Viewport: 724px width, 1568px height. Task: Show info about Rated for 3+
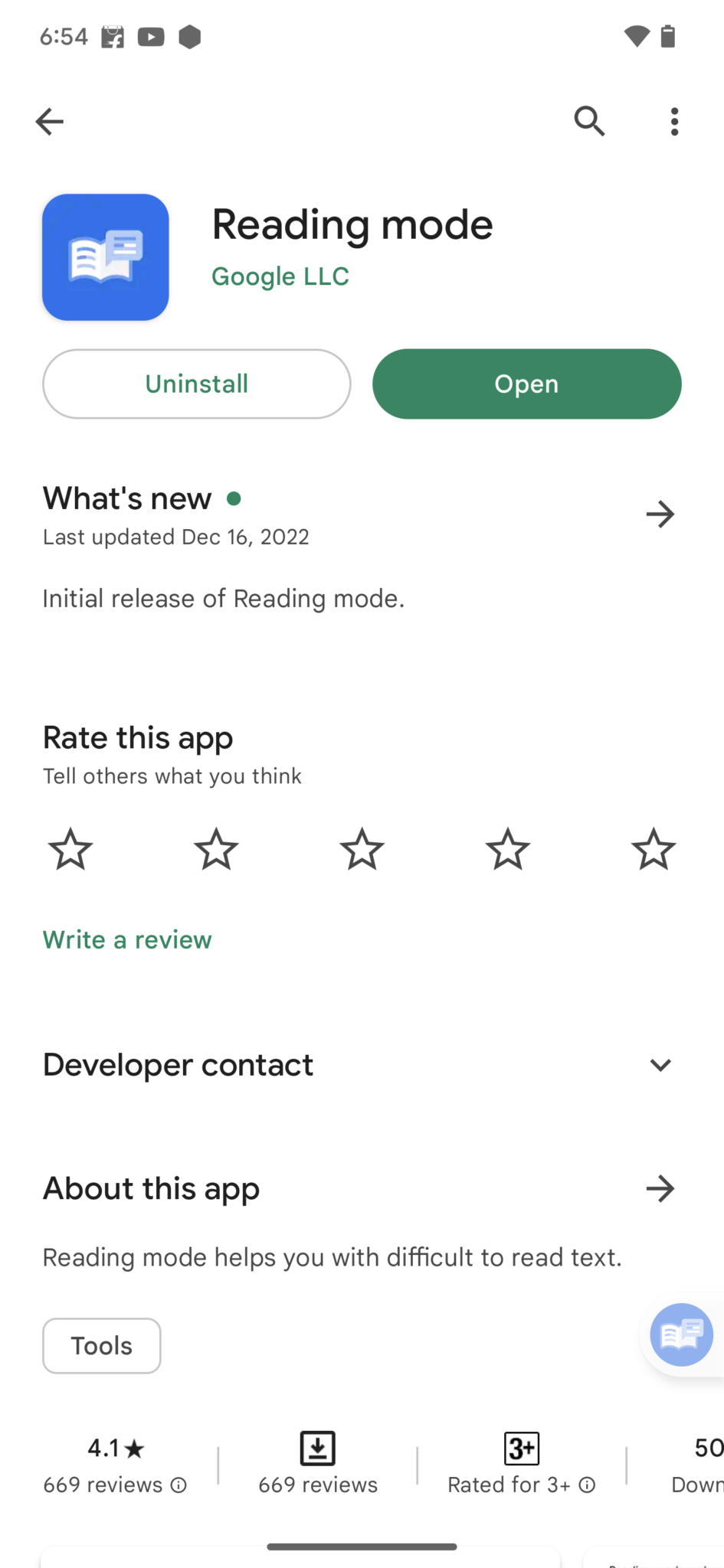point(587,1485)
